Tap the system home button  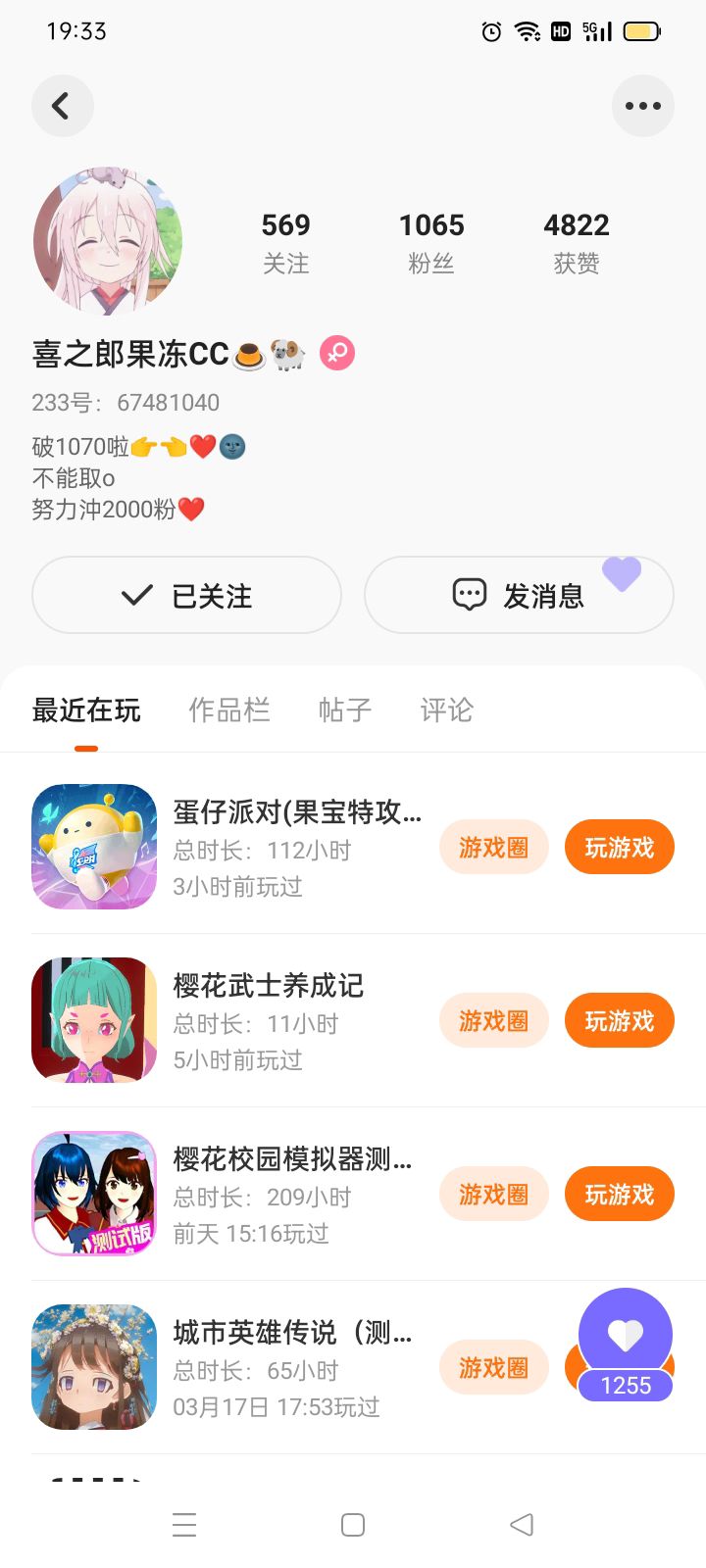pyautogui.click(x=353, y=1525)
